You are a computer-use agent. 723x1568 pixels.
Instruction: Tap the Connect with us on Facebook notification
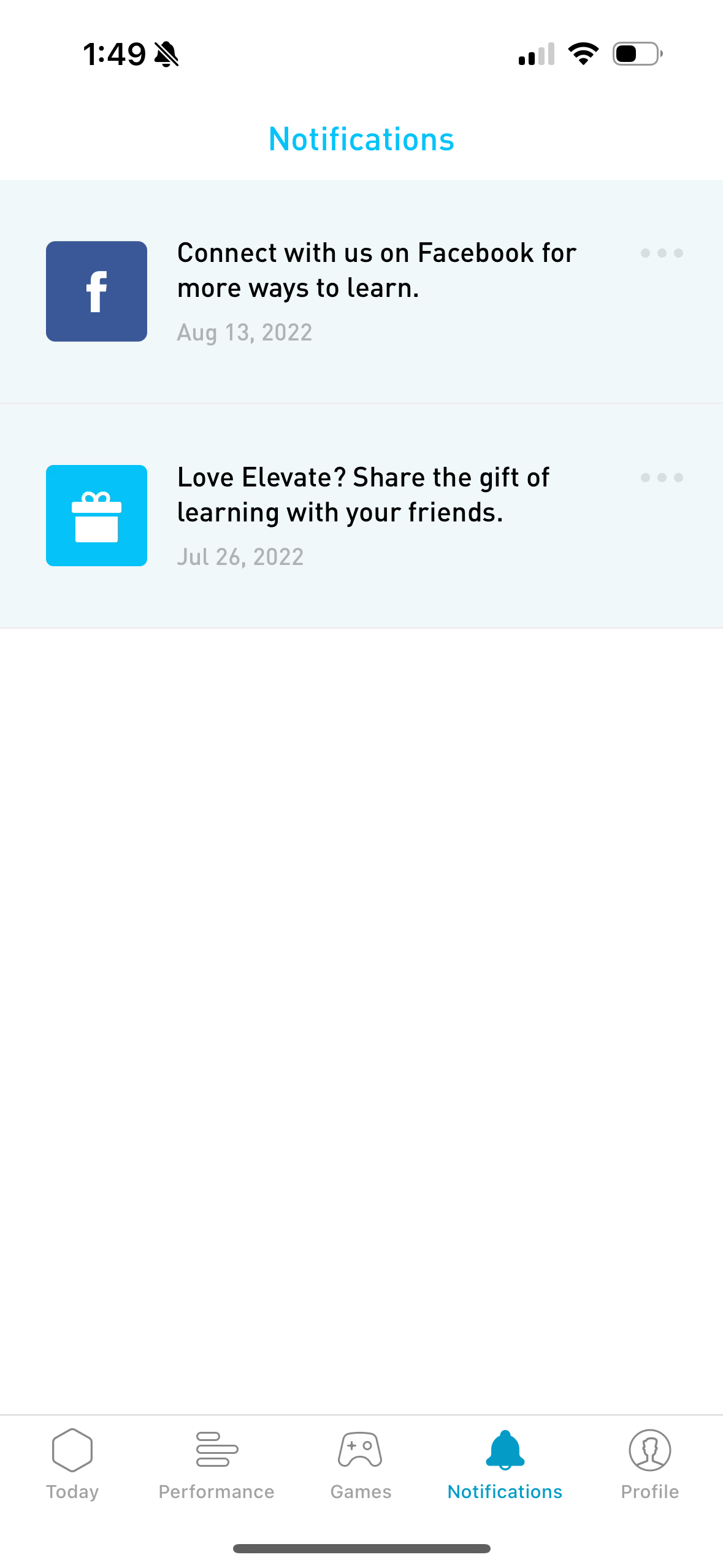click(376, 270)
